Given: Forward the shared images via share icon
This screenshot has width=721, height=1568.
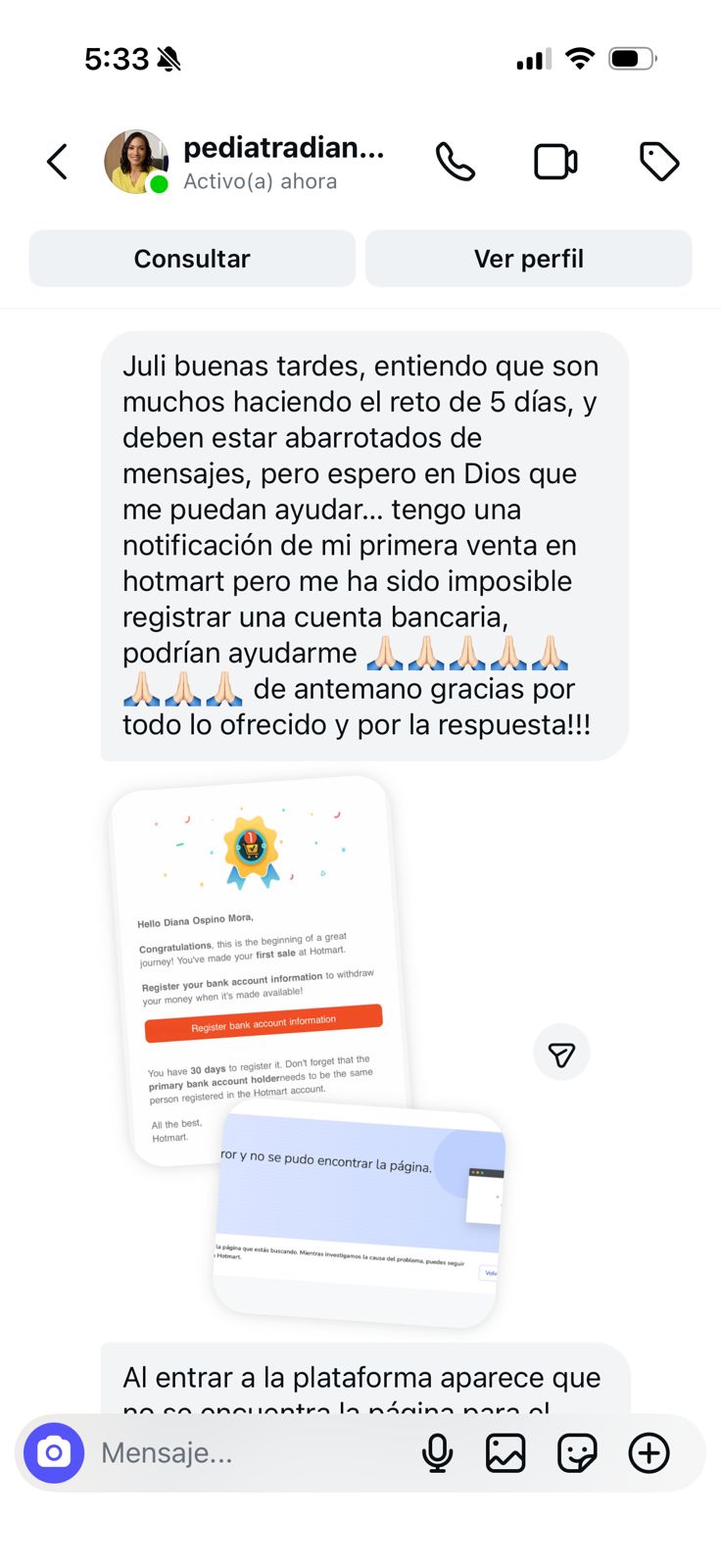Looking at the screenshot, I should 561,1053.
